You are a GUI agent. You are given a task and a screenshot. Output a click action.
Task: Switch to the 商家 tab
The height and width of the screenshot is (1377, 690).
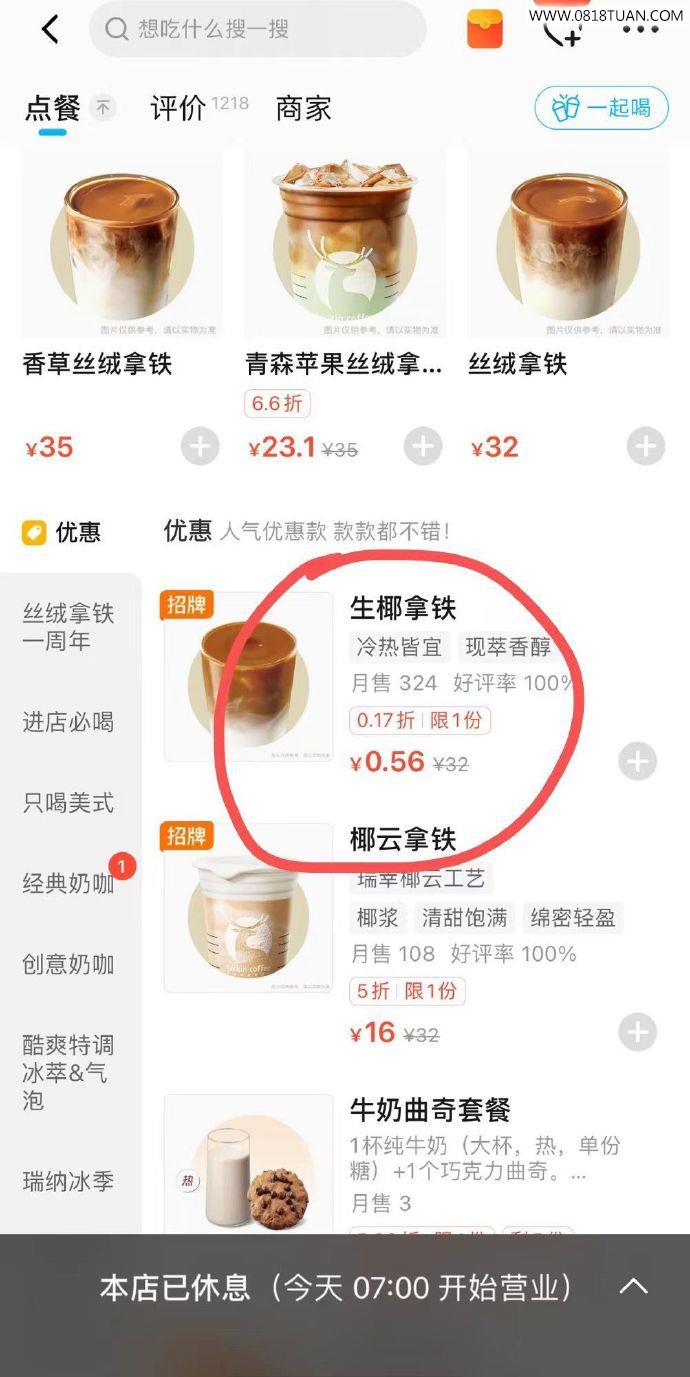[x=304, y=108]
